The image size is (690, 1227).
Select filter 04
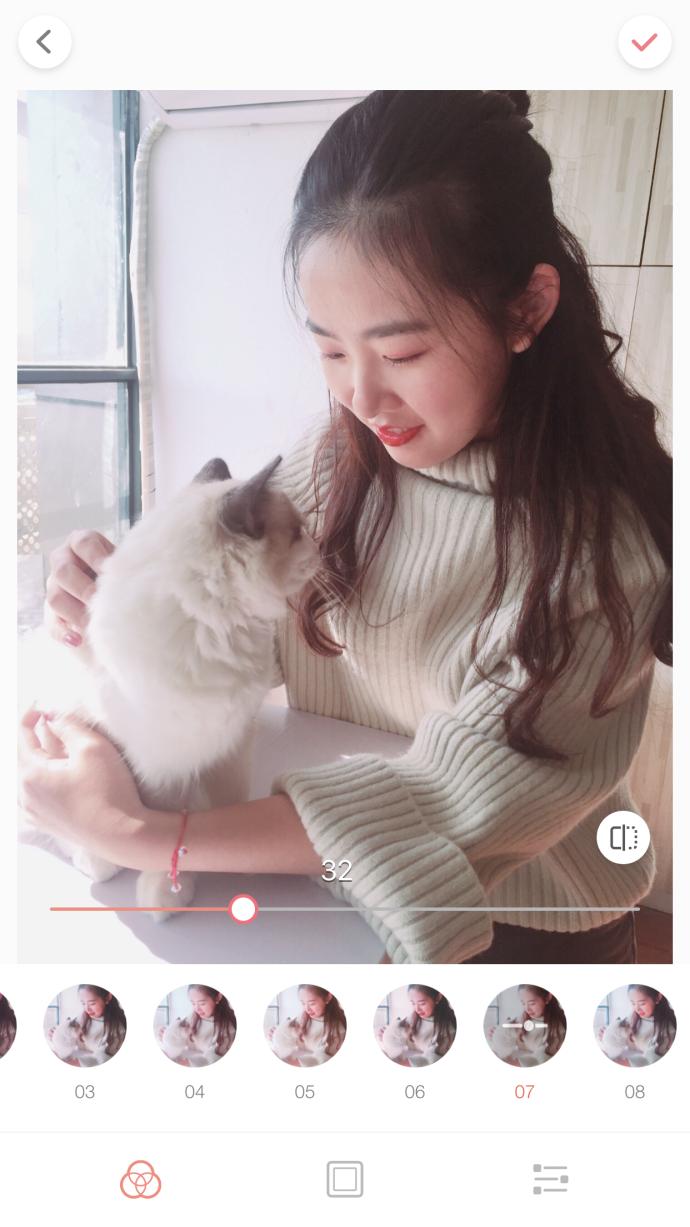tap(195, 1026)
